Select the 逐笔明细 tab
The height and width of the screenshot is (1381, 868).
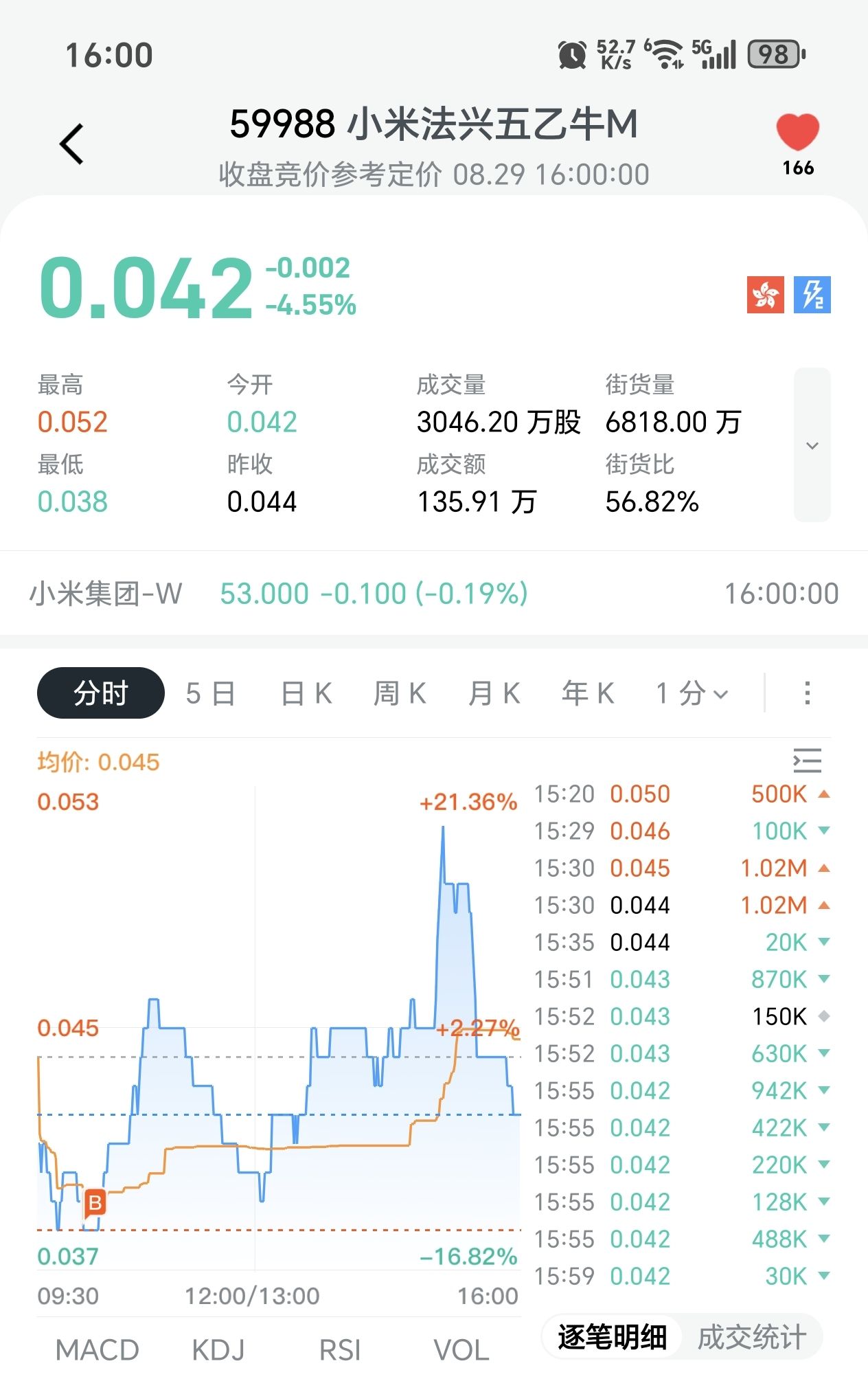coord(613,1337)
